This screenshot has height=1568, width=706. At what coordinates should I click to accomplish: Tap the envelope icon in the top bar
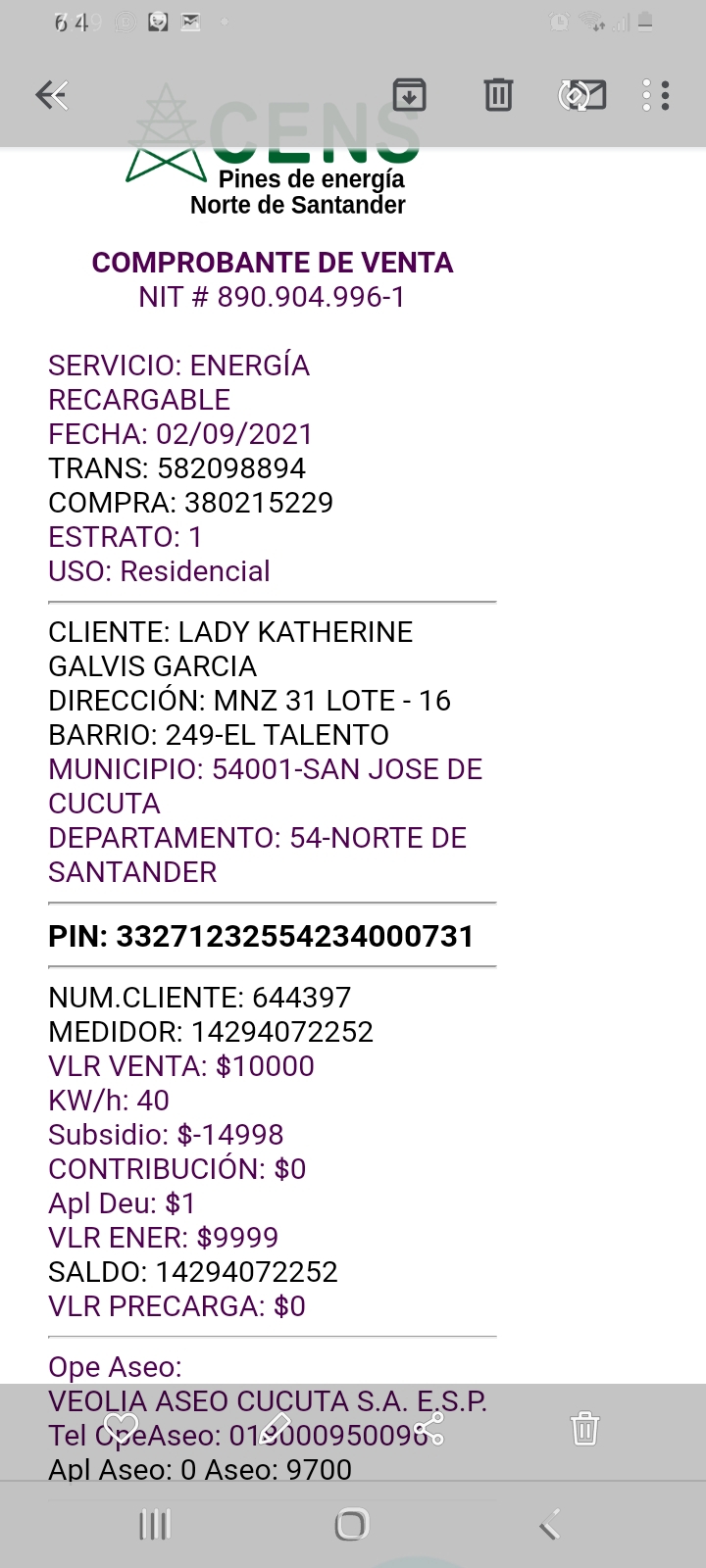point(582,95)
